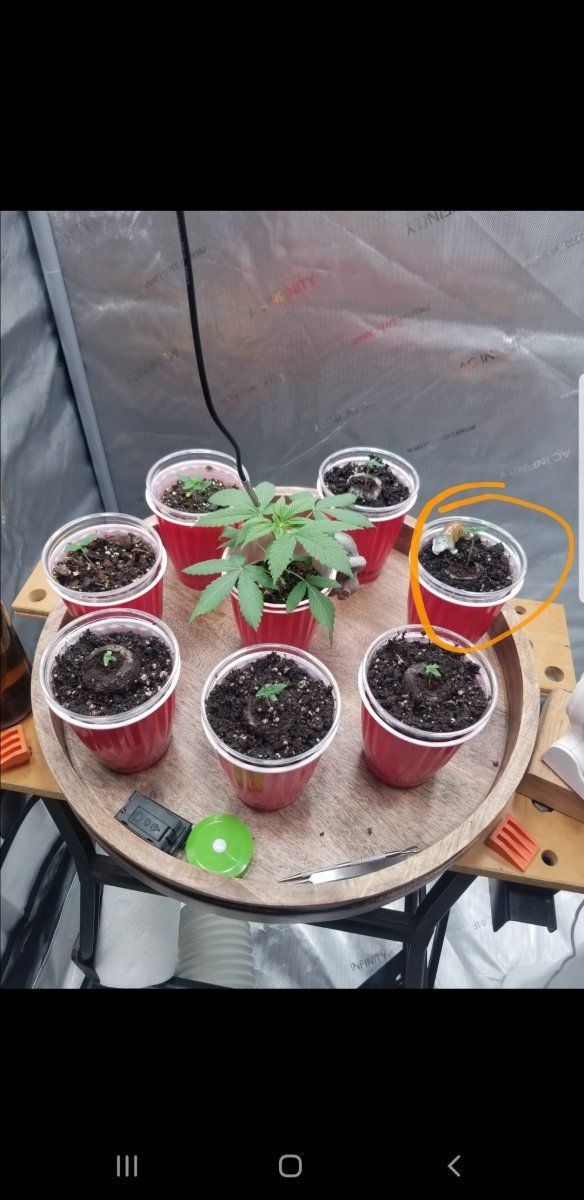Viewport: 584px width, 1200px height.
Task: Go to the home screen
Action: pyautogui.click(x=290, y=1165)
